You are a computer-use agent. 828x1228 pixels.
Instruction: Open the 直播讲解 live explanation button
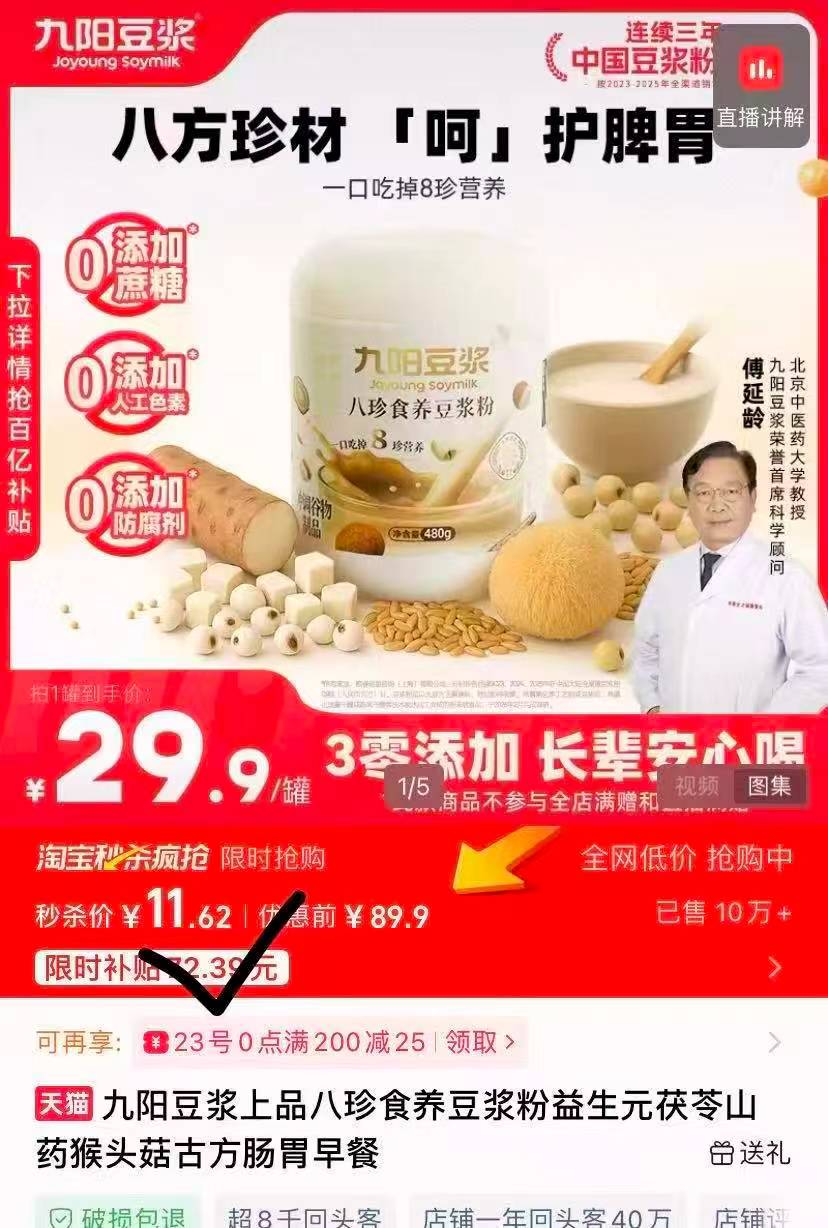(761, 85)
